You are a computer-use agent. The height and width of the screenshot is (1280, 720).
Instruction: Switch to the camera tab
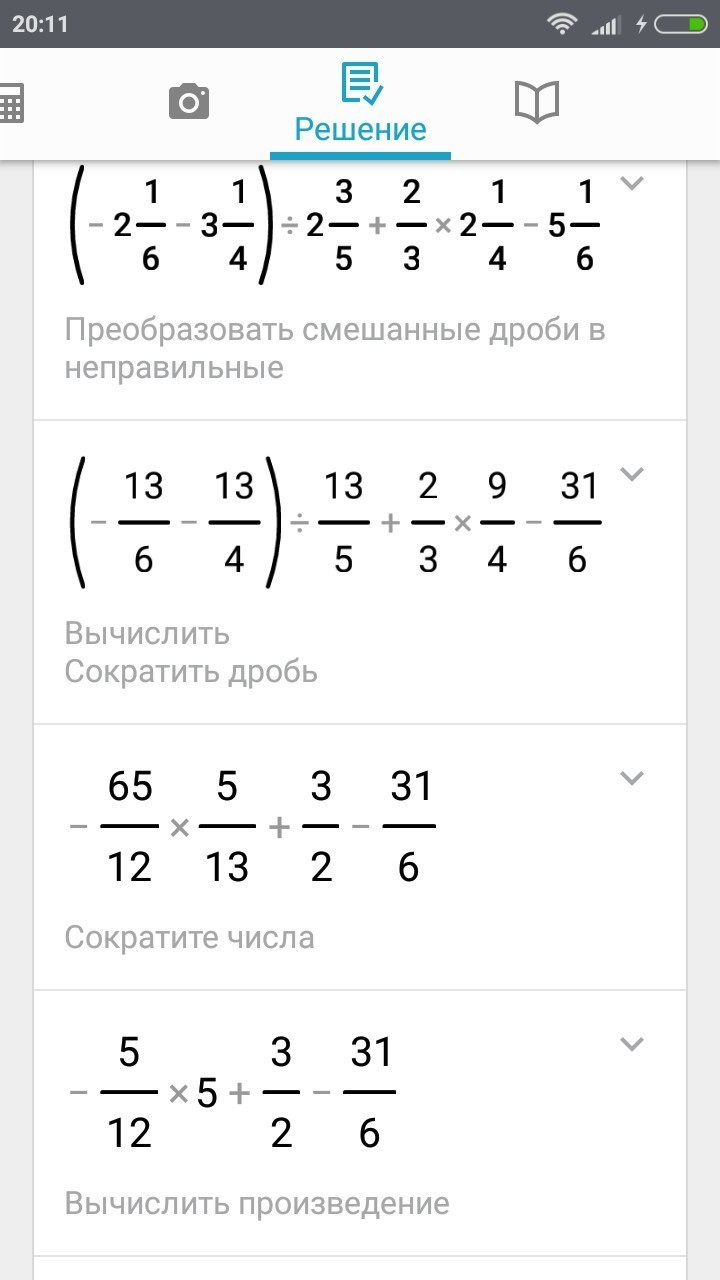[x=189, y=102]
